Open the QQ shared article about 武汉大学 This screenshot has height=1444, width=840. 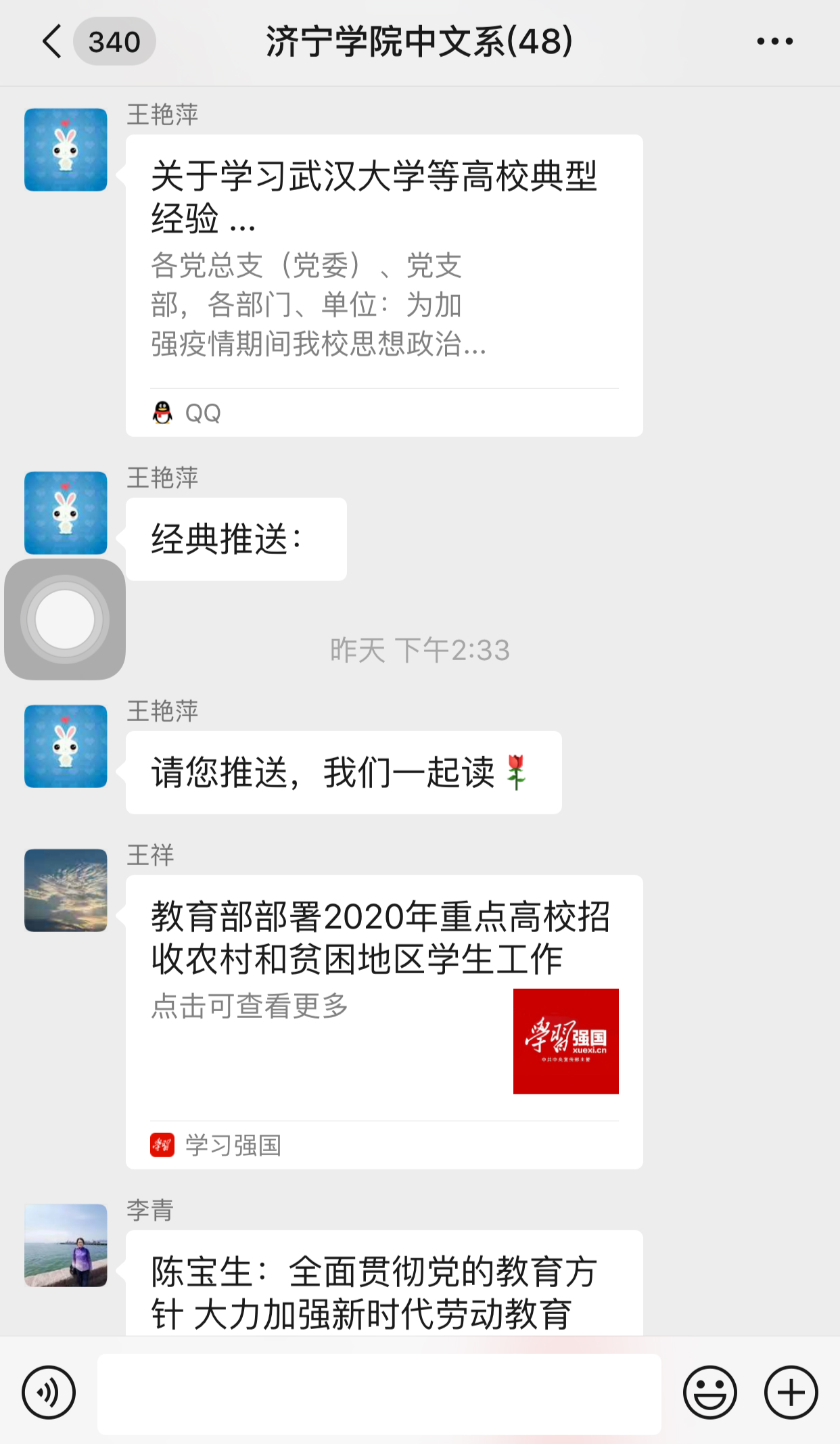383,284
